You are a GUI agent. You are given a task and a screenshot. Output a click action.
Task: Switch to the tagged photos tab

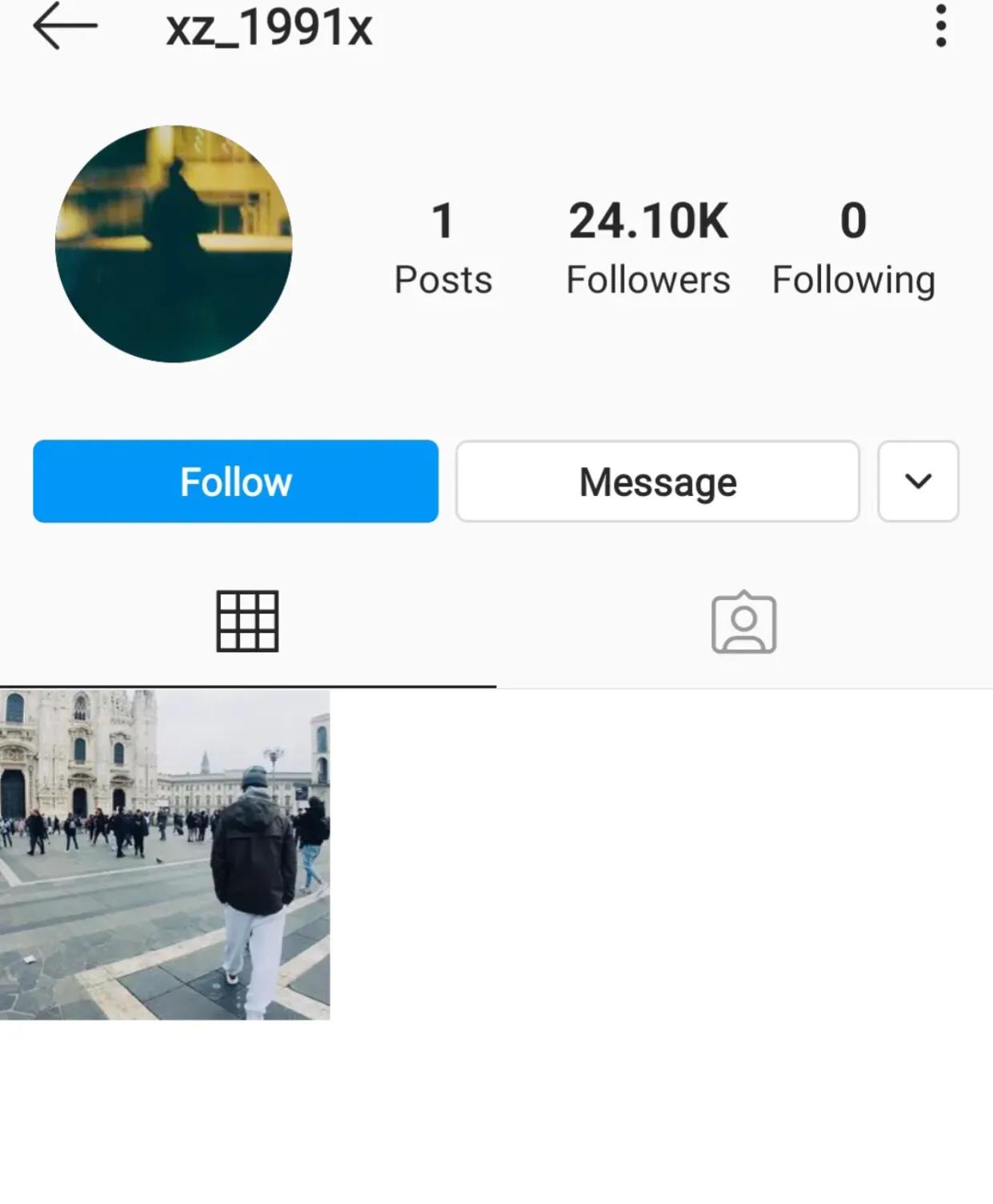click(743, 623)
